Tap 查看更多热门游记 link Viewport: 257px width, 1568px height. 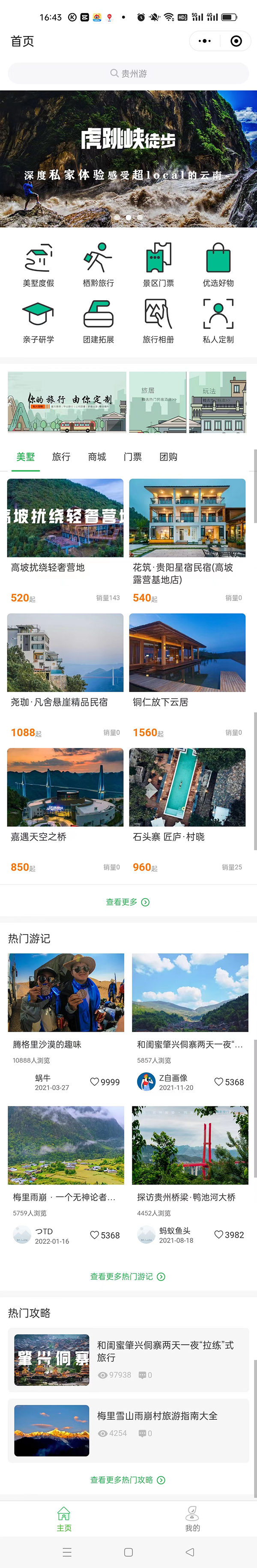click(128, 1276)
